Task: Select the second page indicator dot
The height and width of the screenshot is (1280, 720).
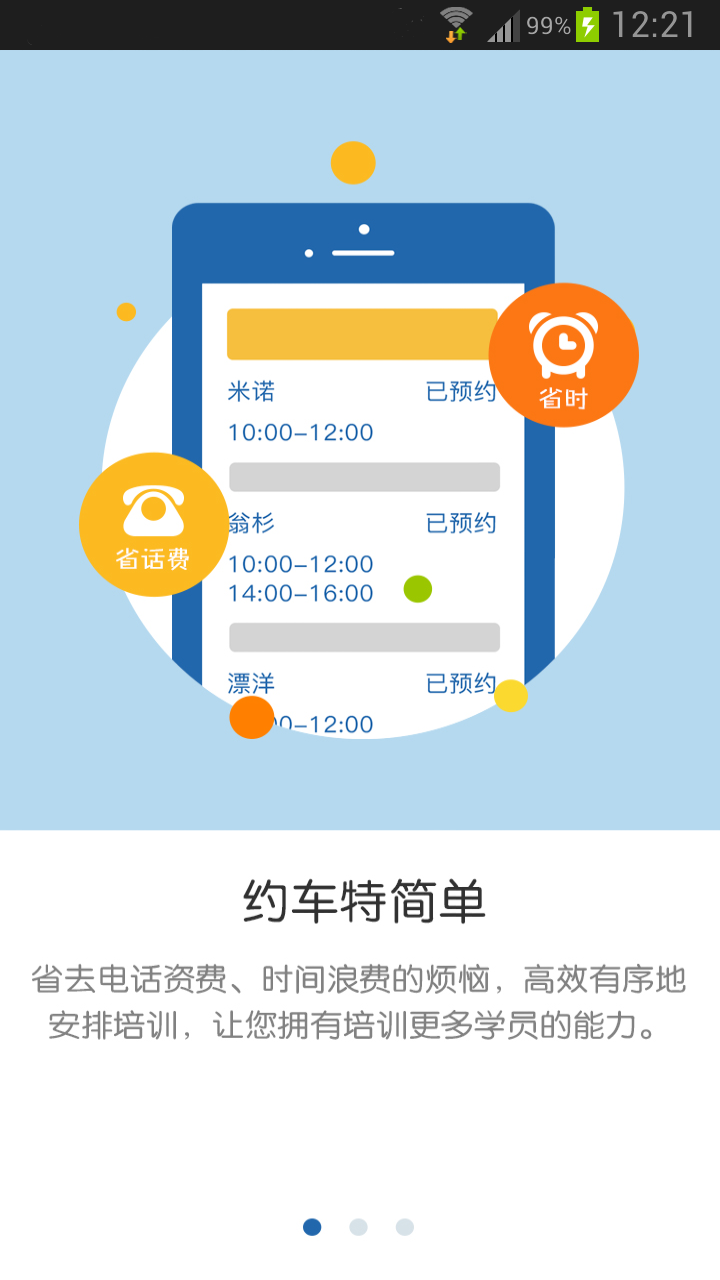Action: pyautogui.click(x=358, y=1227)
